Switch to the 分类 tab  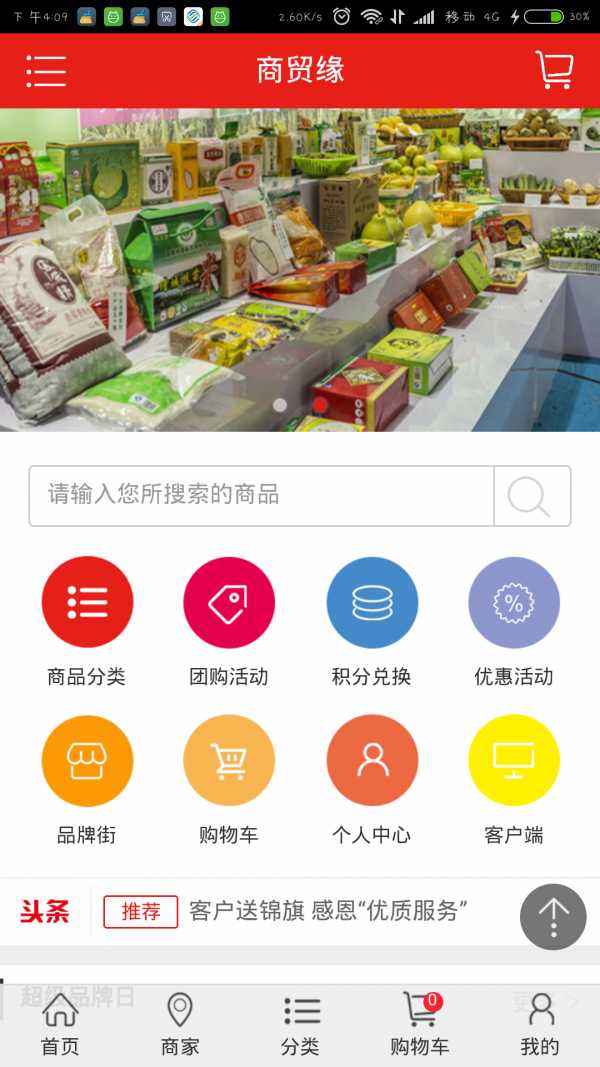pos(300,1025)
